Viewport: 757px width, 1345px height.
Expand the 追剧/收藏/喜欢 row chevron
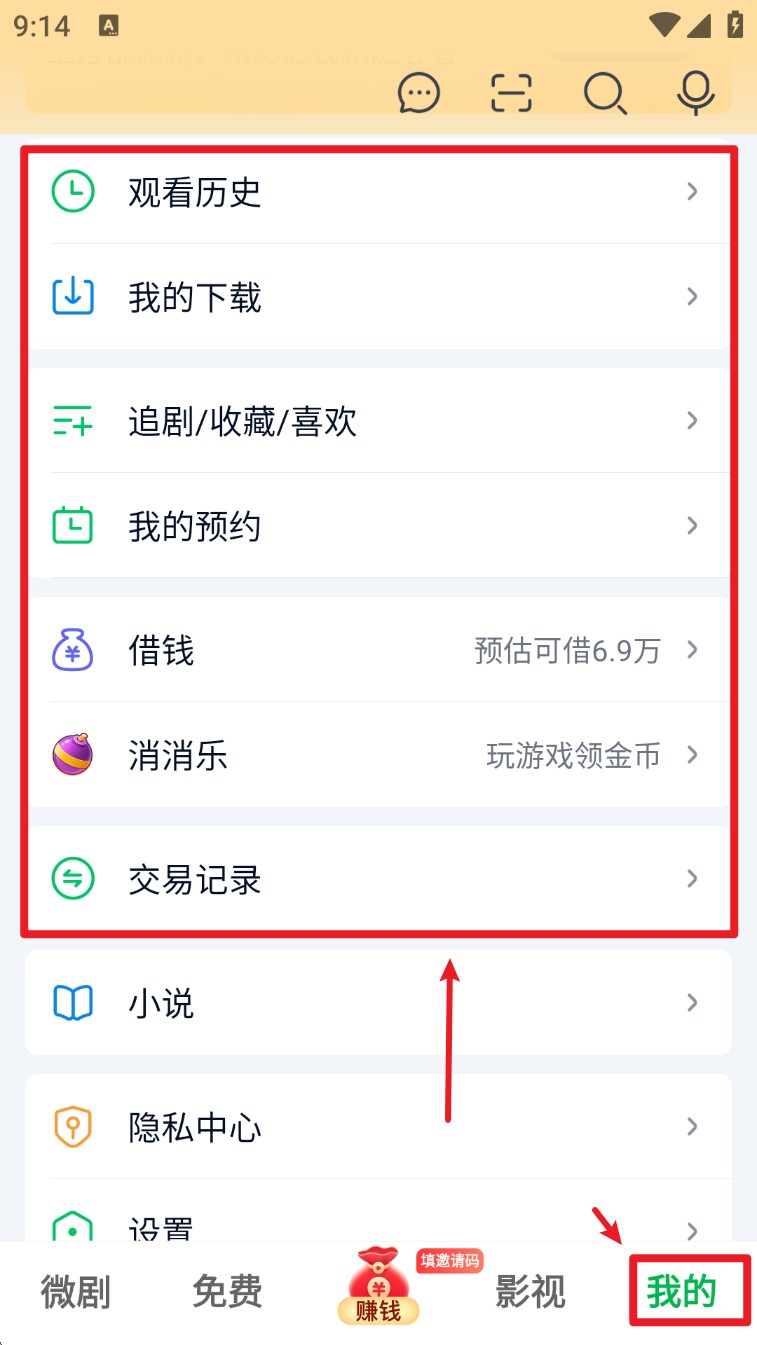692,421
